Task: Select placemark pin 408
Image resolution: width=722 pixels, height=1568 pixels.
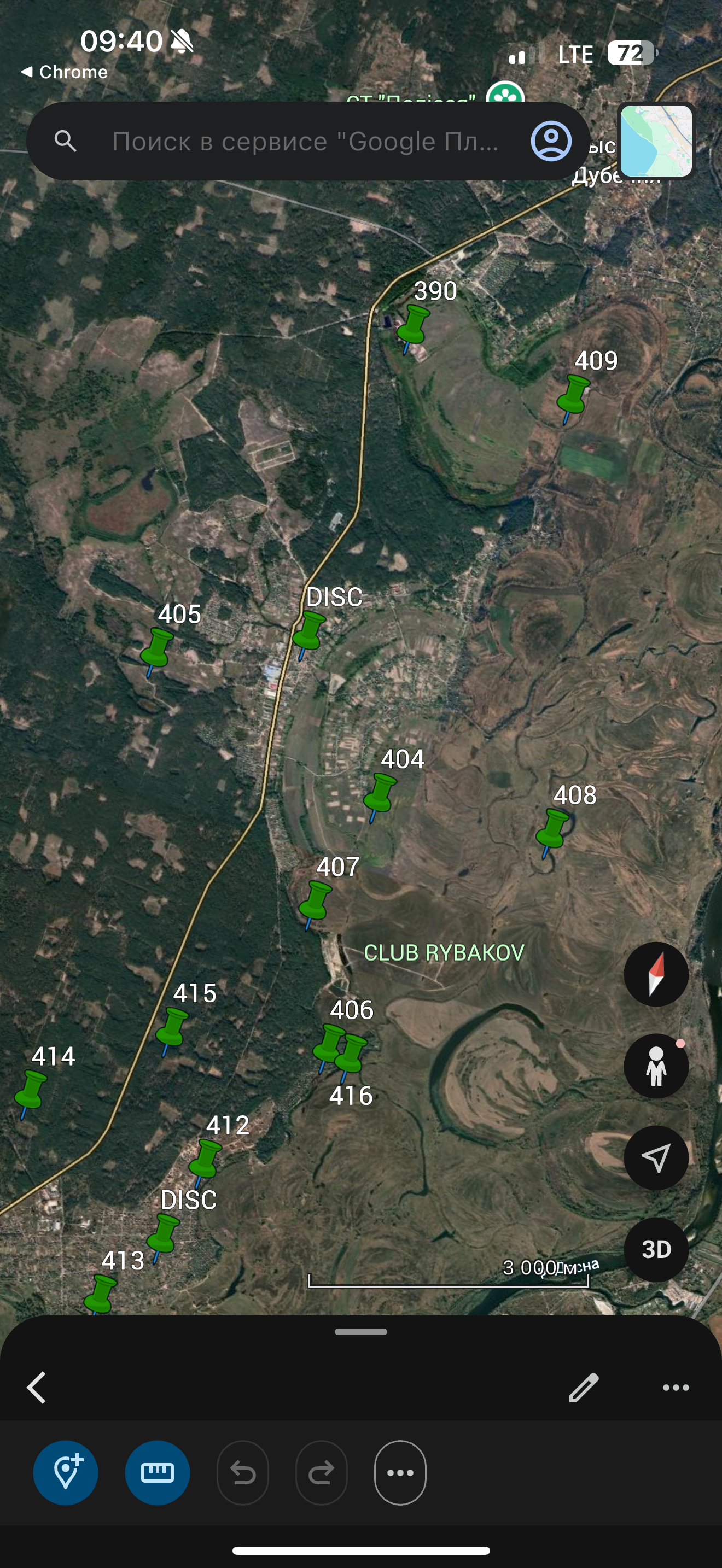Action: pos(553,828)
